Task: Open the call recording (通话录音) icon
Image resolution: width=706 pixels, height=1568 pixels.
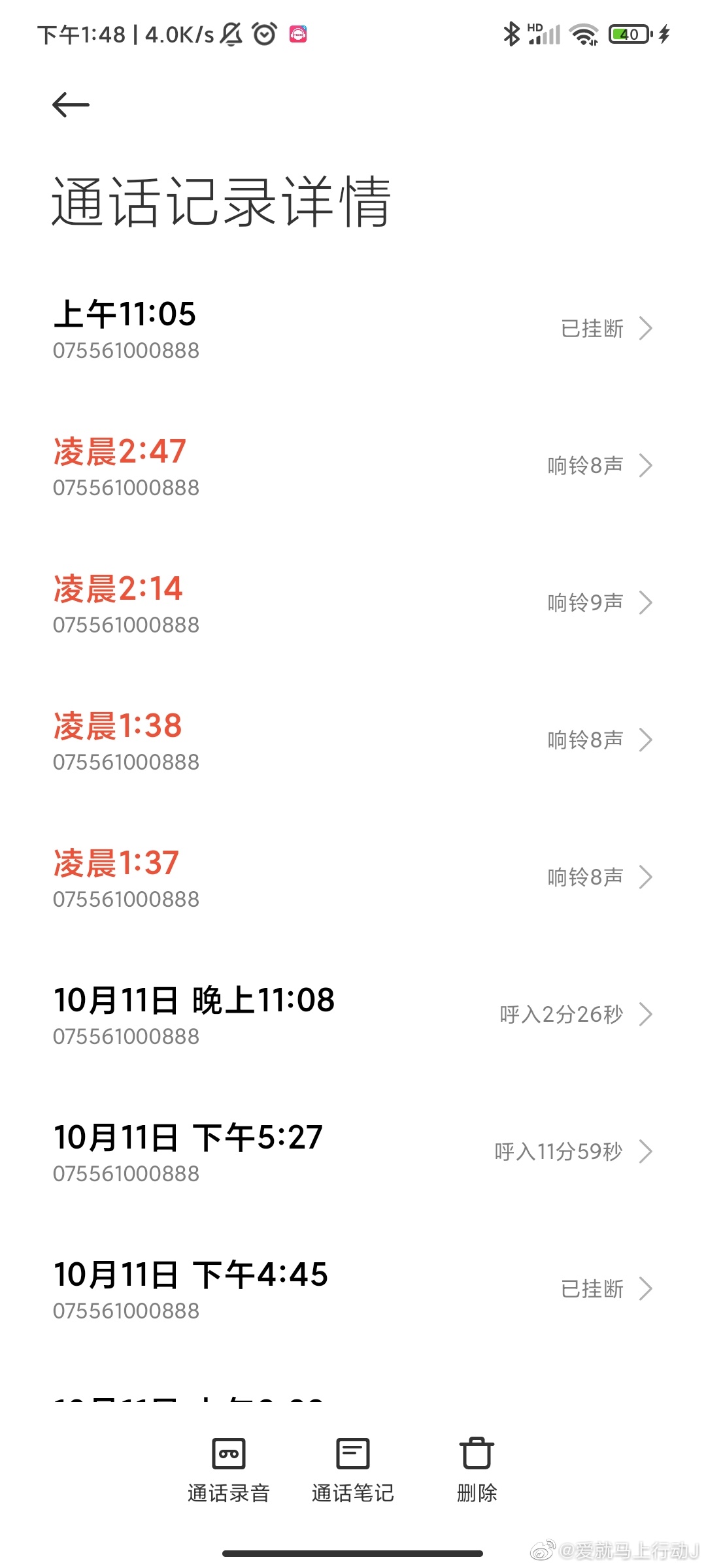Action: click(229, 1453)
